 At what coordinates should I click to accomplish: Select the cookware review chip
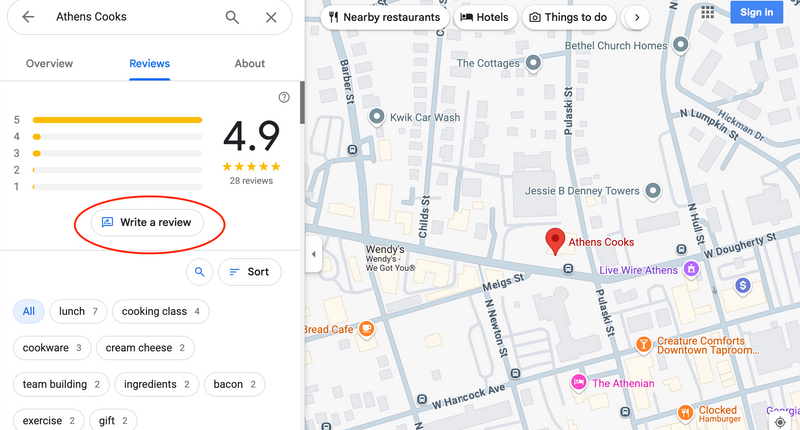53,348
